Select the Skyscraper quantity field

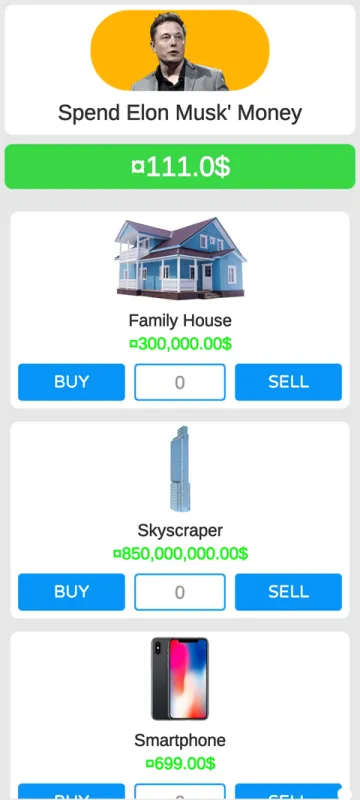point(180,592)
